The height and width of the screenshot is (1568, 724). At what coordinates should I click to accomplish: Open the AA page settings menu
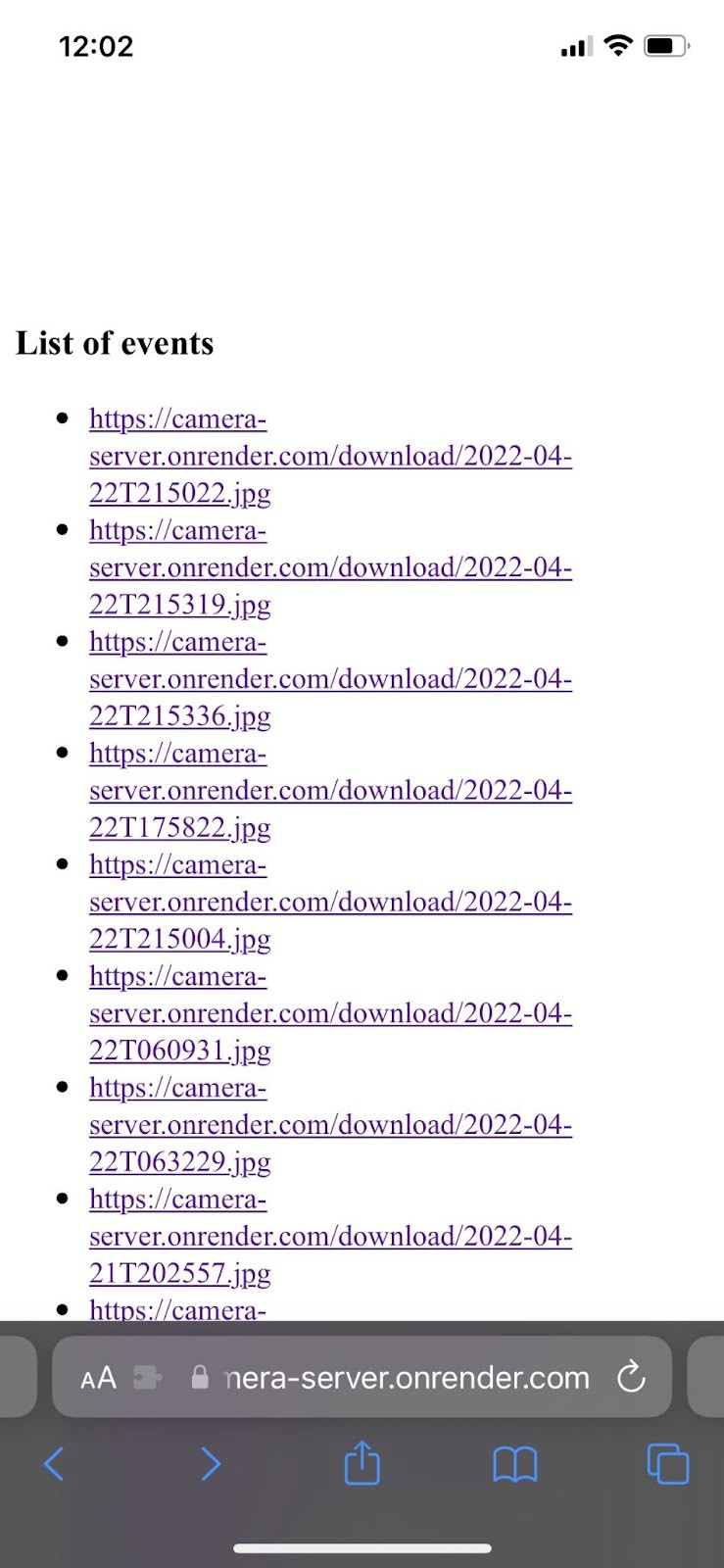pyautogui.click(x=98, y=1378)
